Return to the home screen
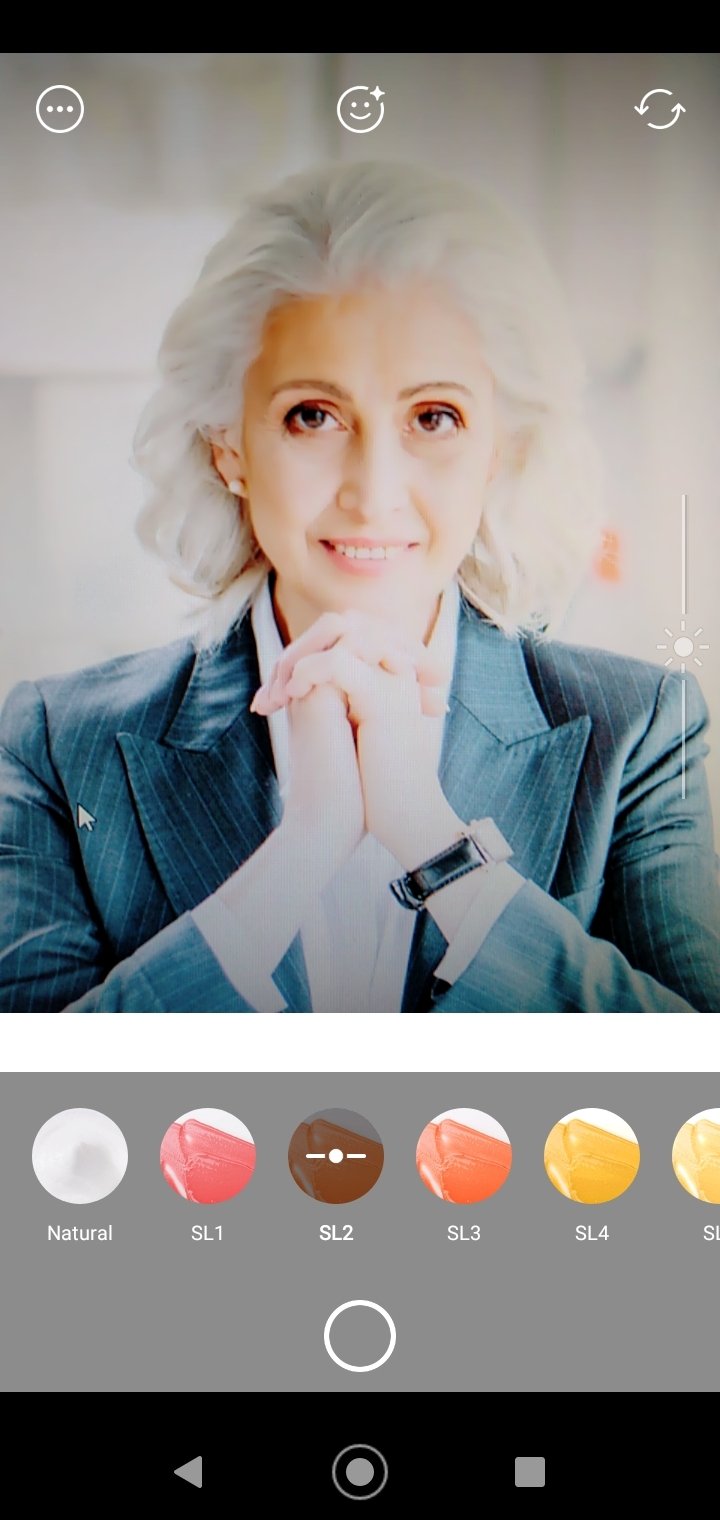The image size is (720, 1520). coord(360,1471)
